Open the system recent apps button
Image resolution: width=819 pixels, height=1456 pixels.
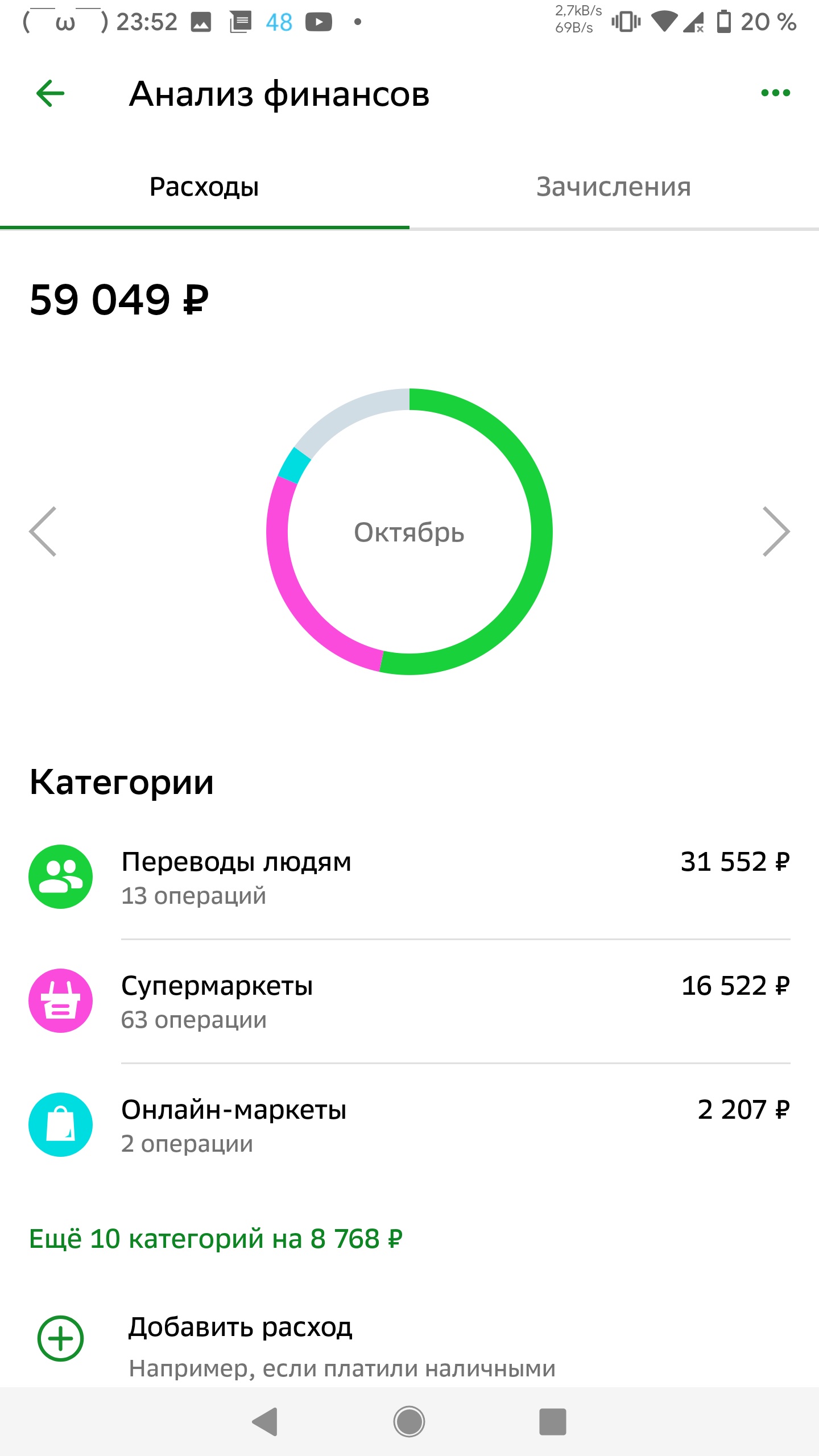[553, 1422]
